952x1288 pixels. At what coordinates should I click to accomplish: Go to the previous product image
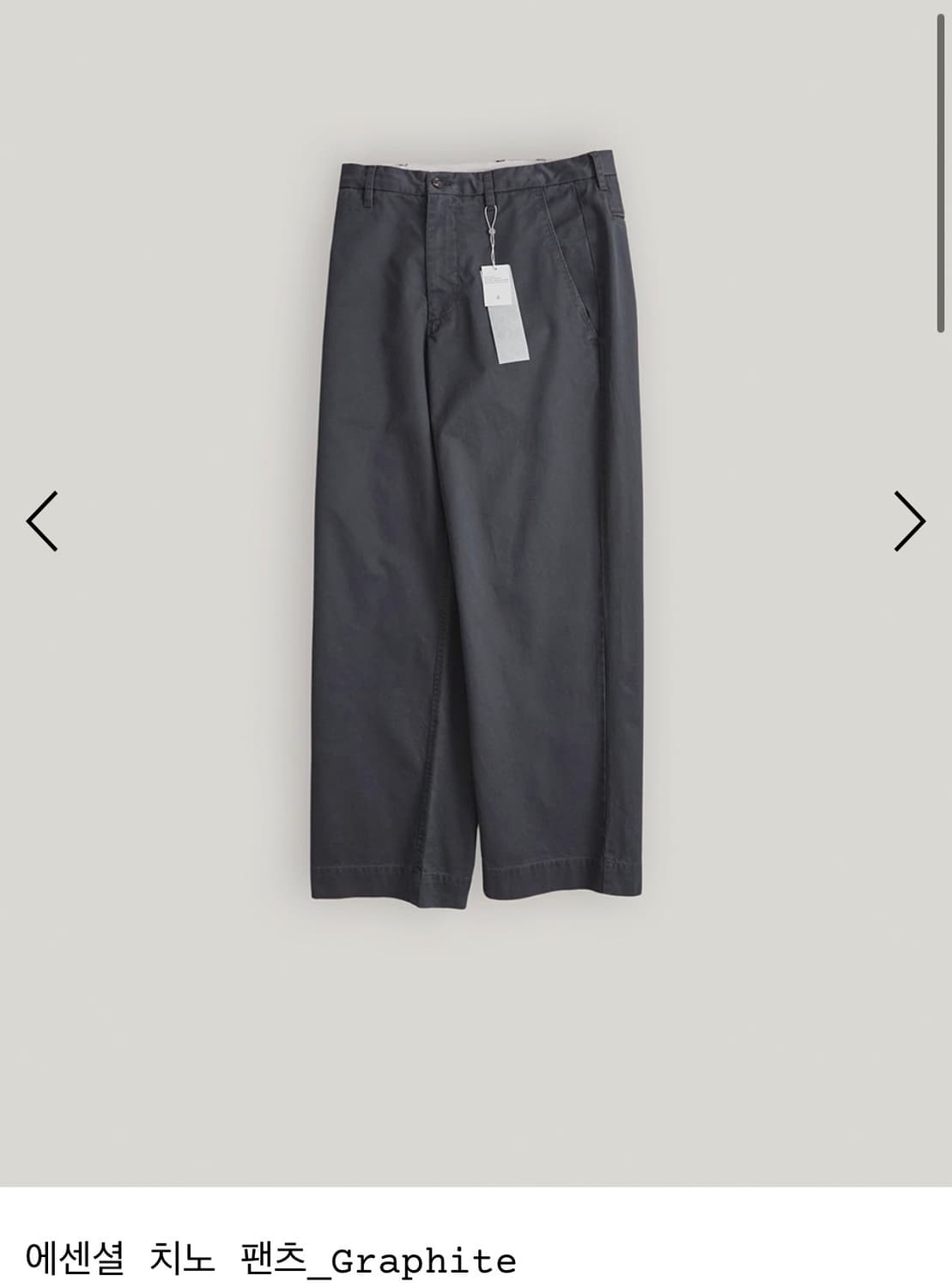coord(41,521)
